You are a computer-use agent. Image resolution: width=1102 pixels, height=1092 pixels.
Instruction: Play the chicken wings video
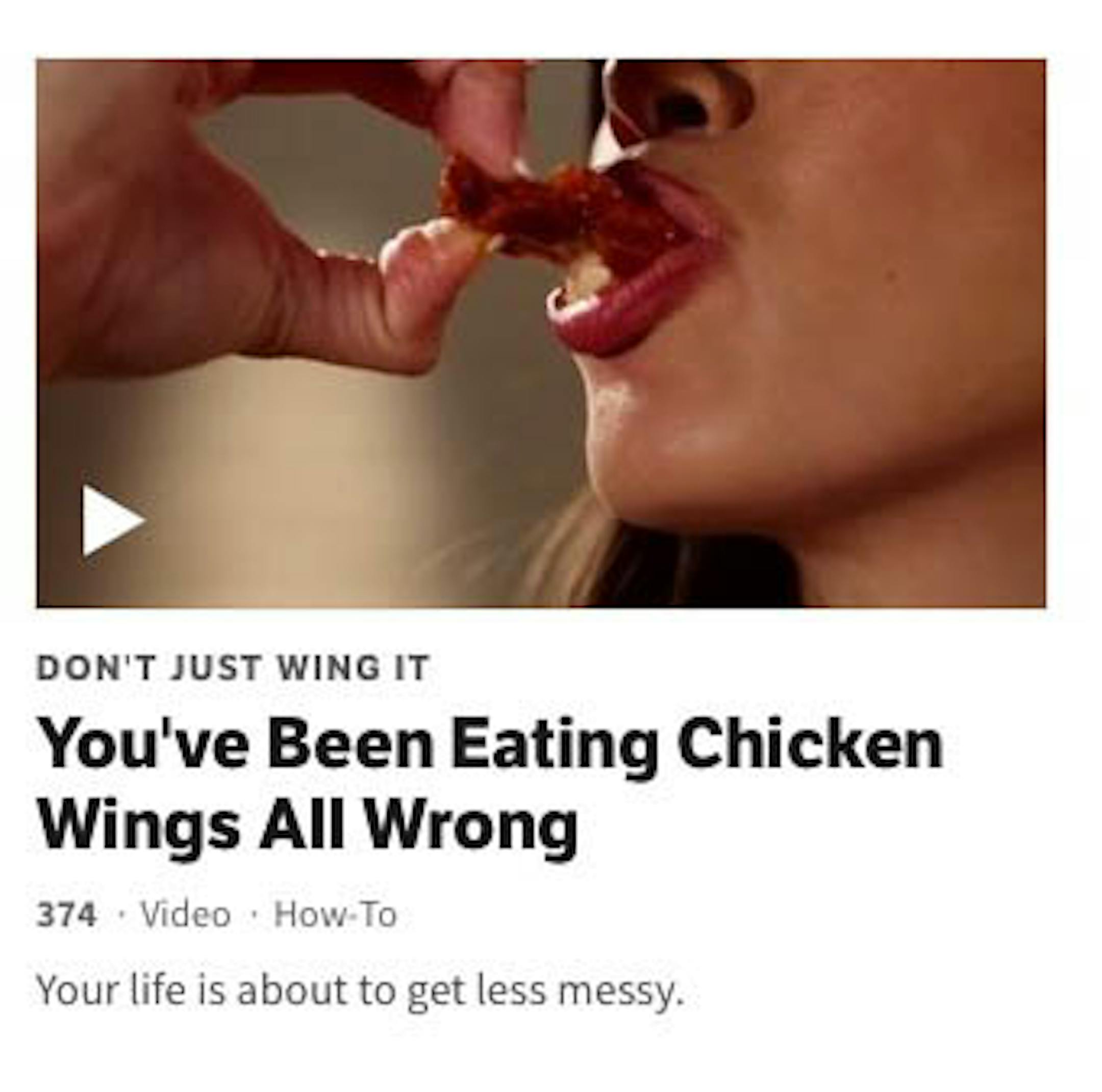[110, 520]
